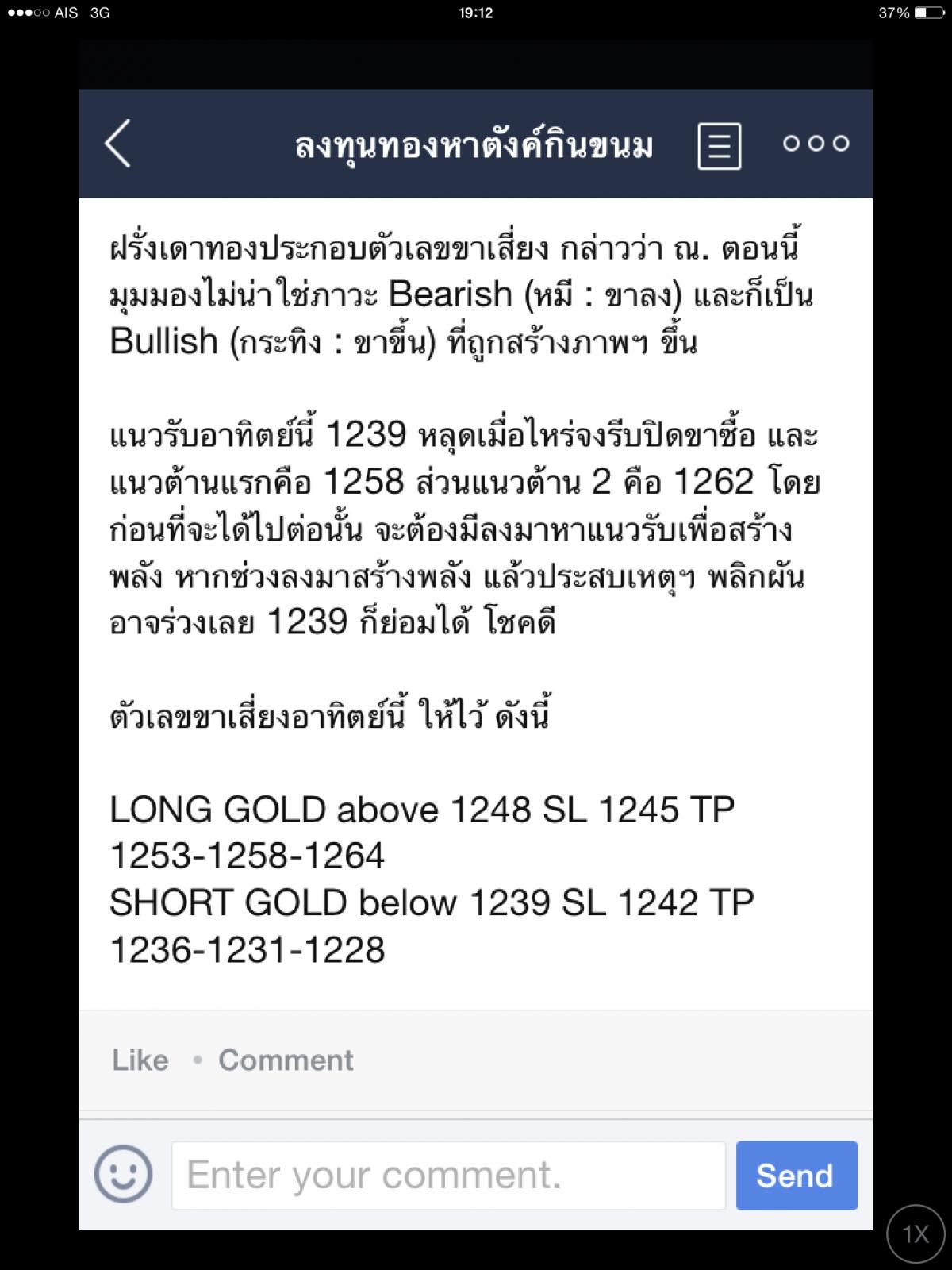The width and height of the screenshot is (952, 1270).
Task: Open the three-dot overflow menu
Action: pyautogui.click(x=816, y=143)
